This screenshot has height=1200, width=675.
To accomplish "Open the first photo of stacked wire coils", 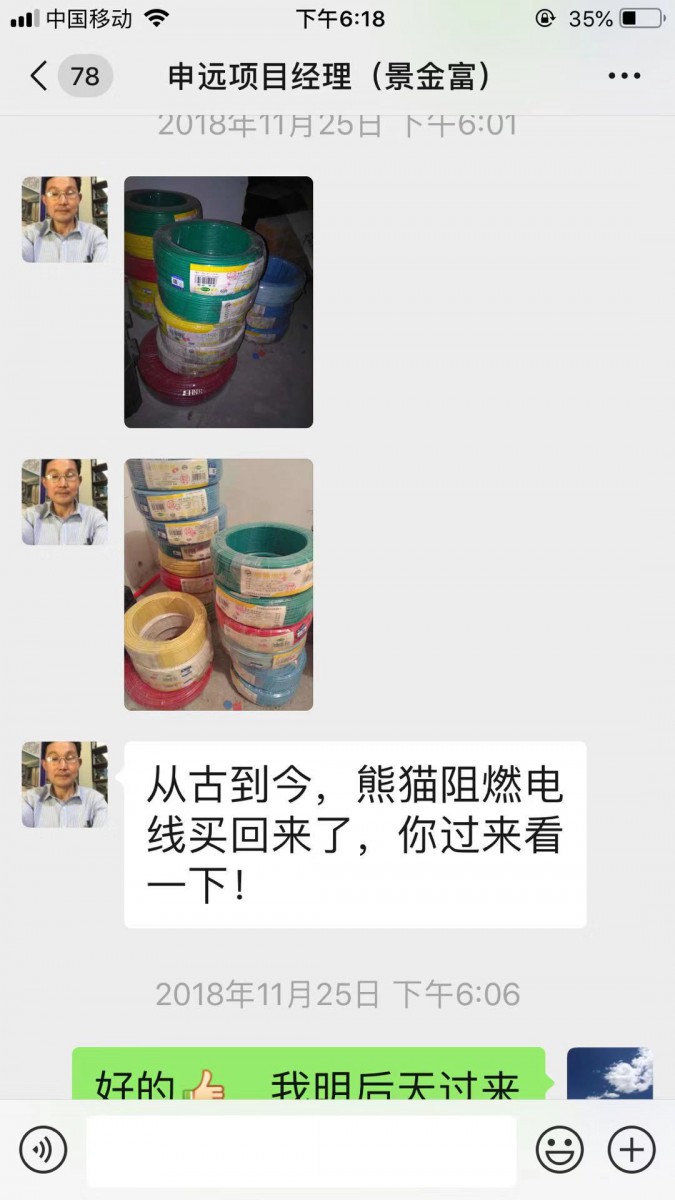I will coord(218,302).
